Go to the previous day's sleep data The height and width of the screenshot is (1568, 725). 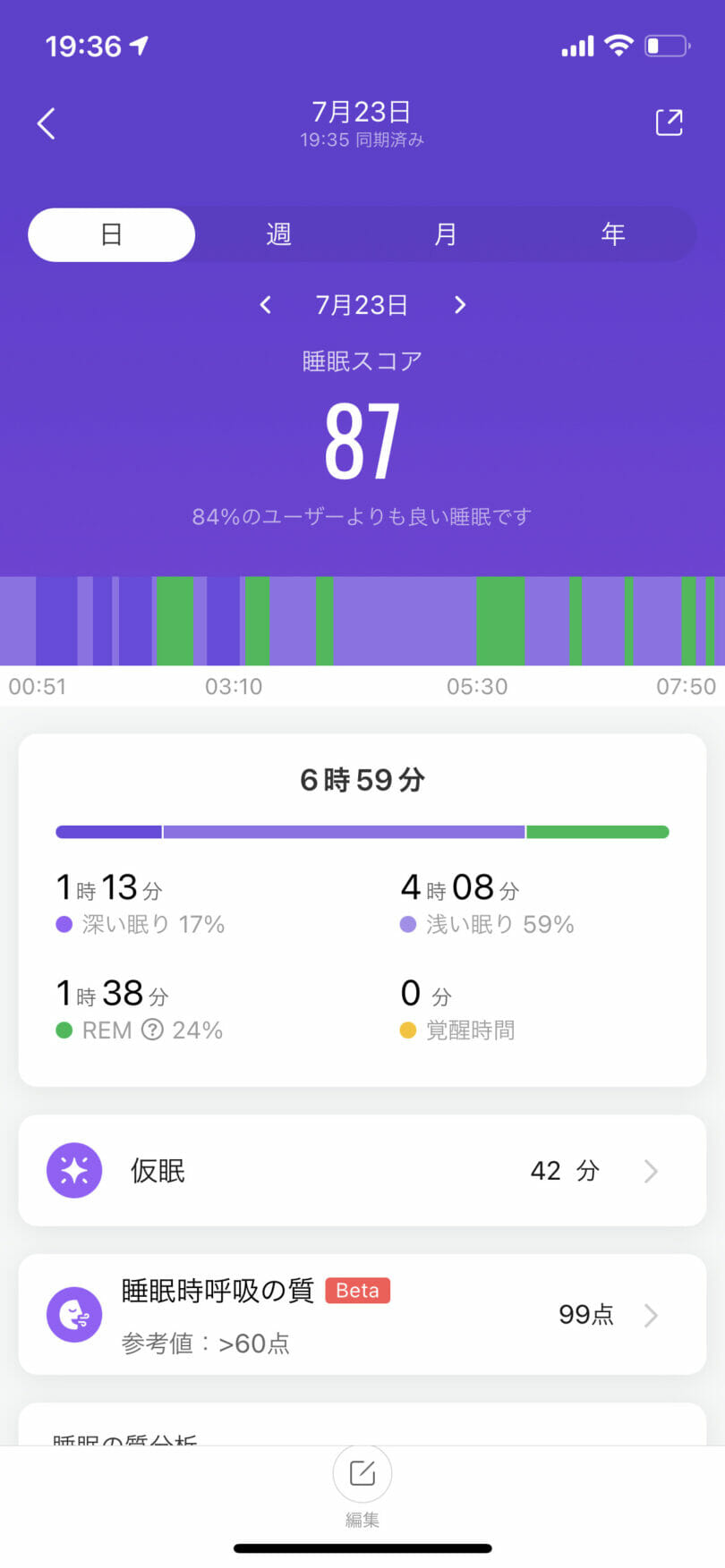(x=265, y=305)
